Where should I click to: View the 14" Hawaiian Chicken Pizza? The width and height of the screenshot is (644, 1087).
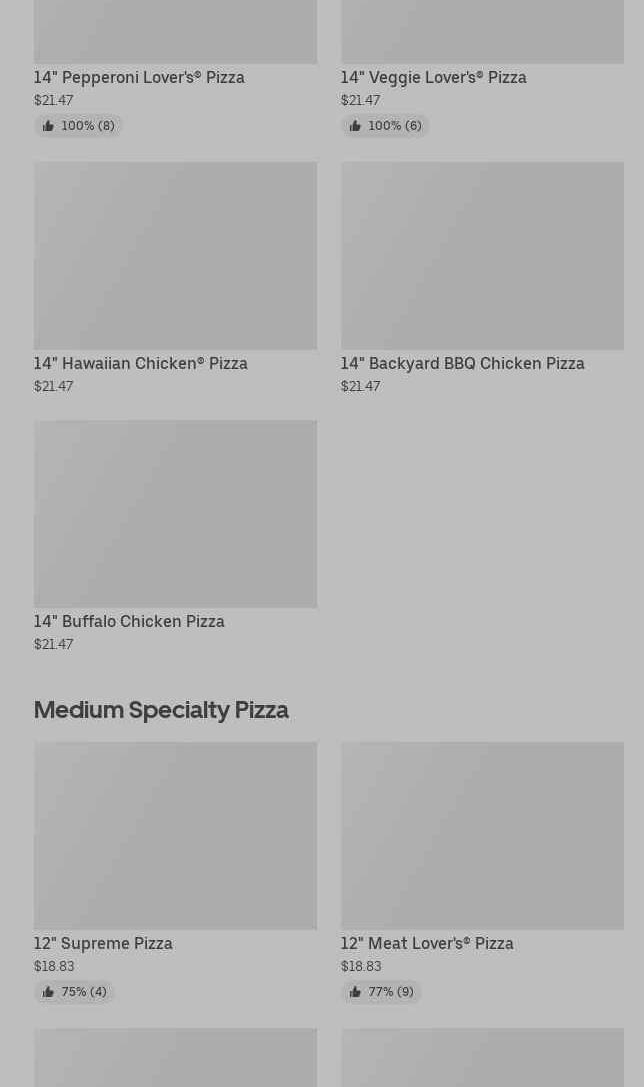coord(175,256)
